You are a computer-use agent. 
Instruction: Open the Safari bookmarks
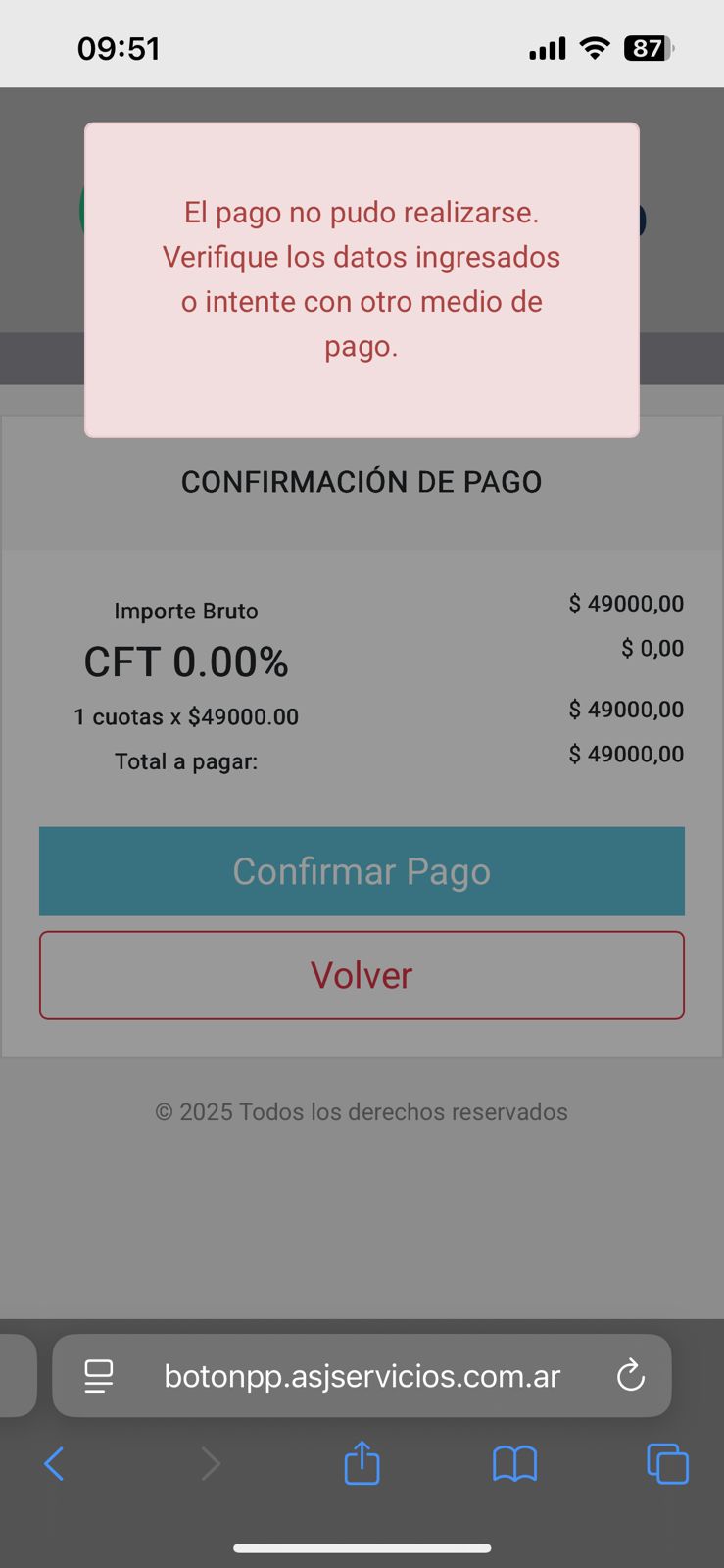click(x=514, y=1464)
